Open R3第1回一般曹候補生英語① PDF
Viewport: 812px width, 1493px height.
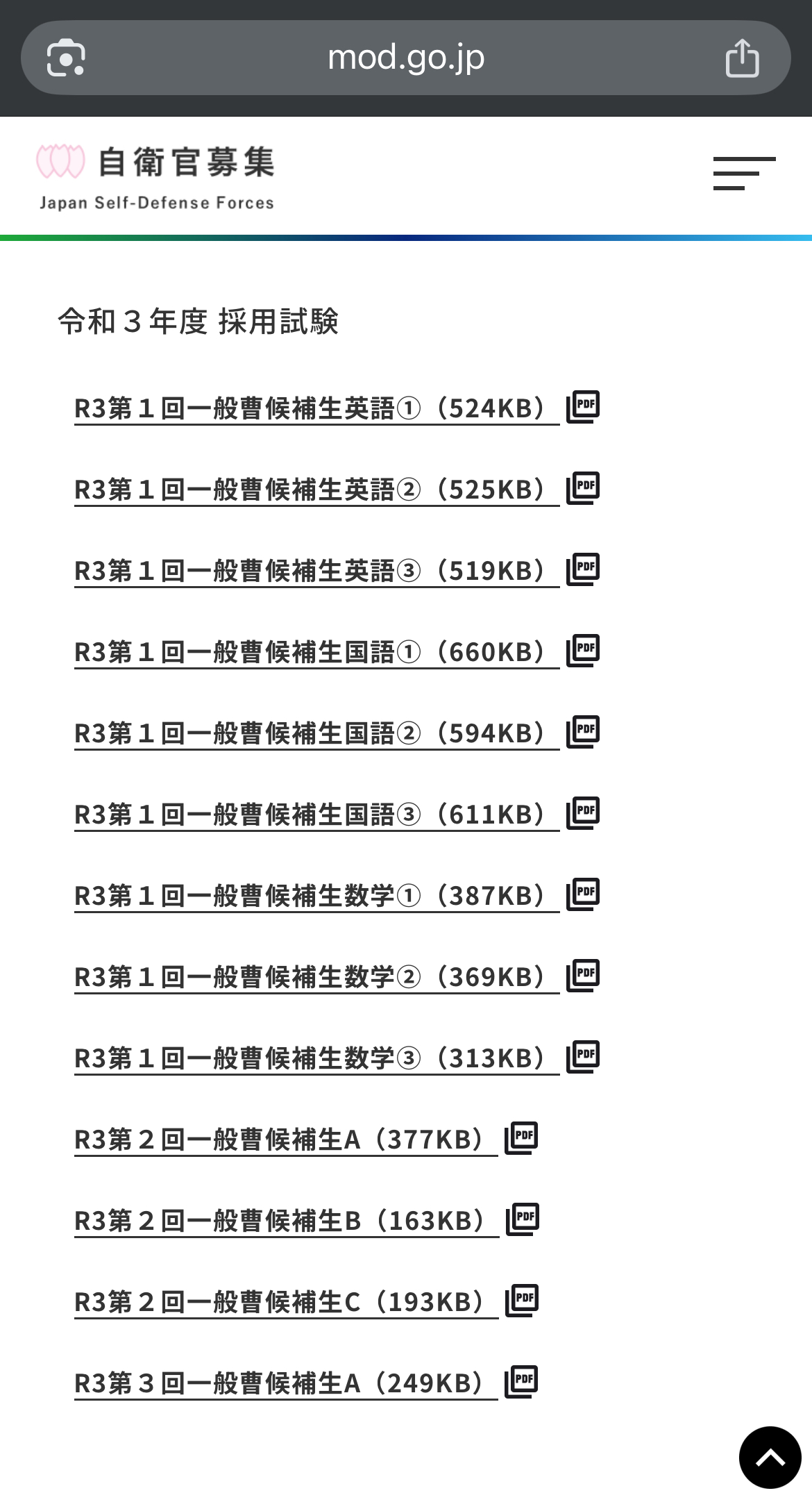[x=337, y=408]
